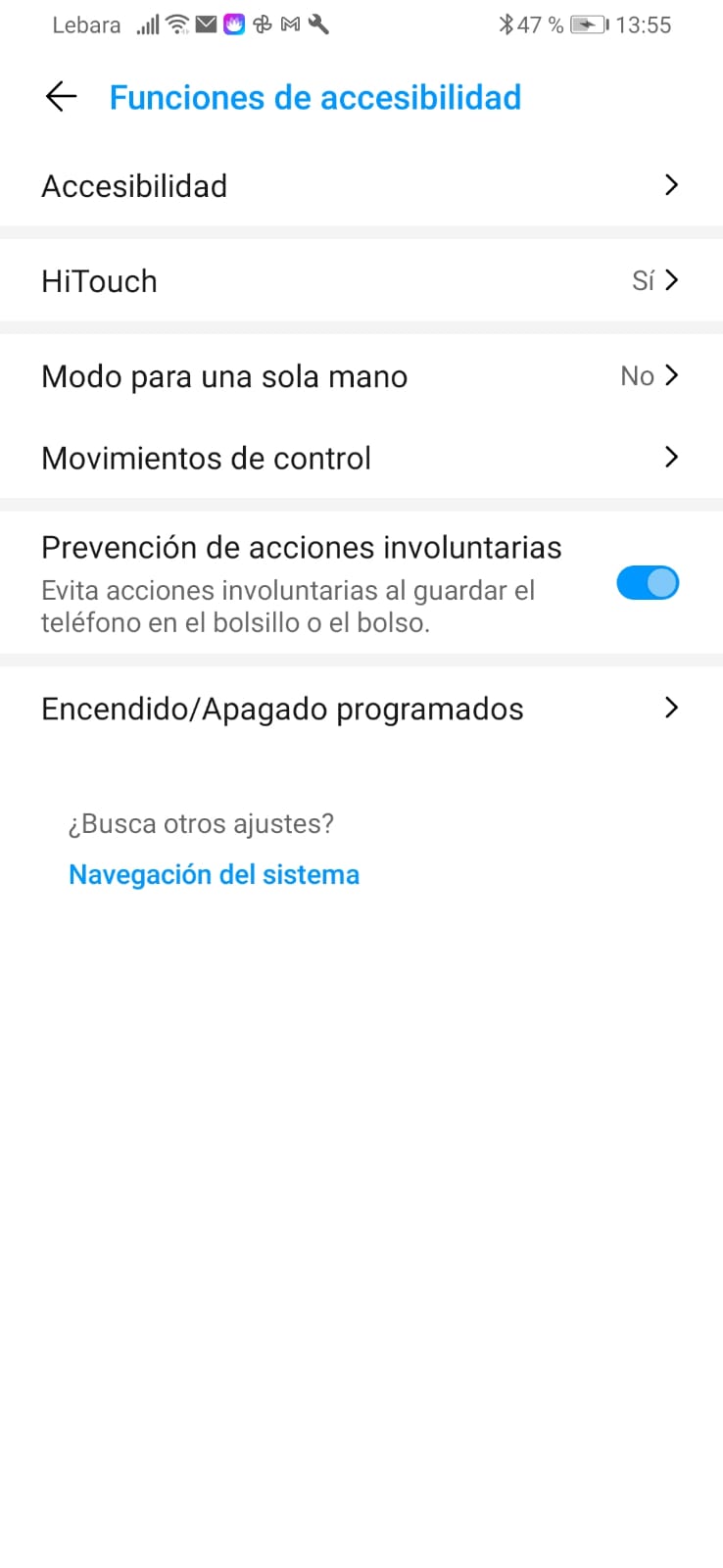Tap the back arrow to return
723x1568 pixels.
click(x=61, y=96)
